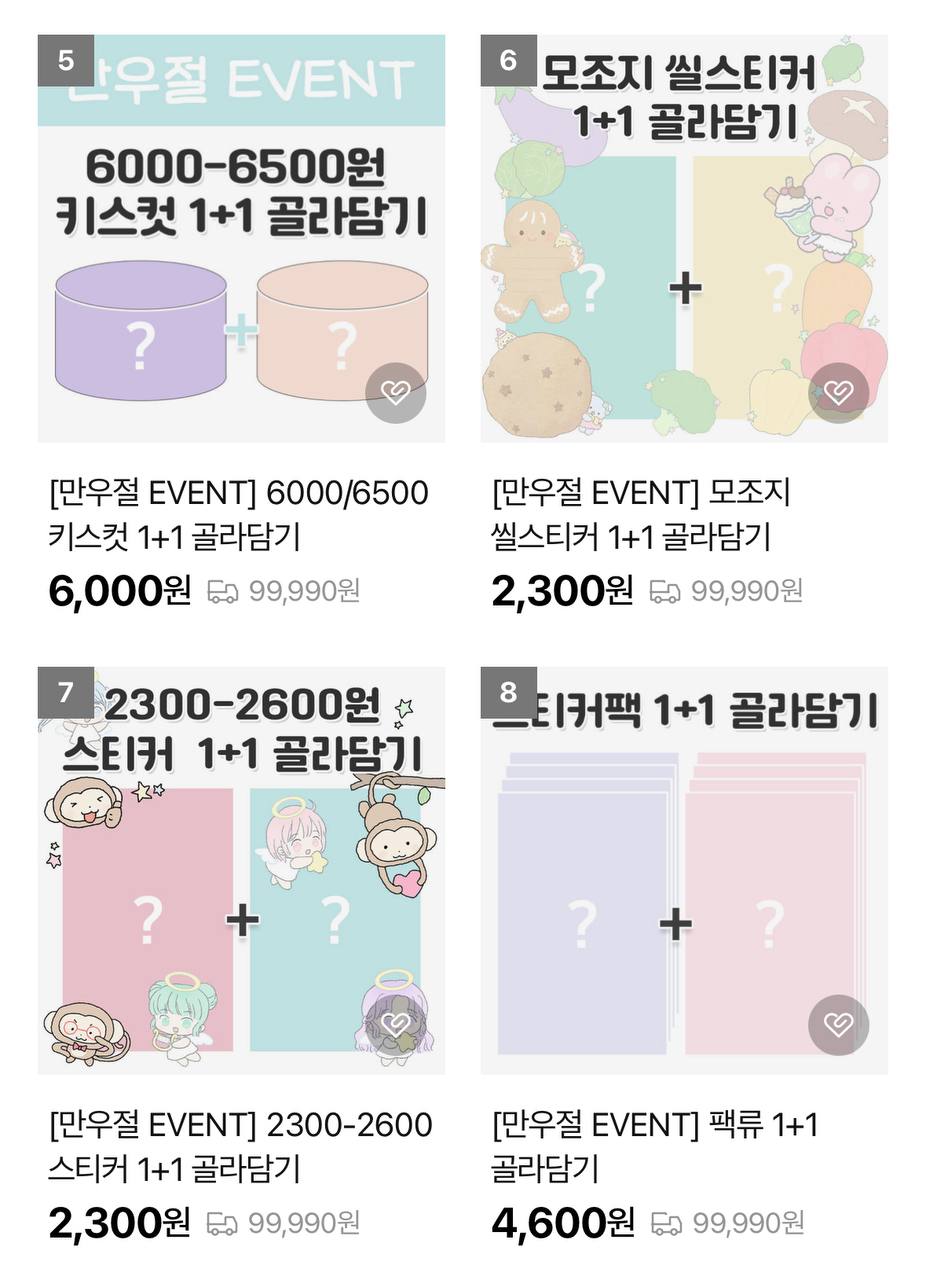Save 팩류 1+1 골라담기 to wishlist
Image resolution: width=926 pixels, height=1280 pixels.
pos(839,1025)
